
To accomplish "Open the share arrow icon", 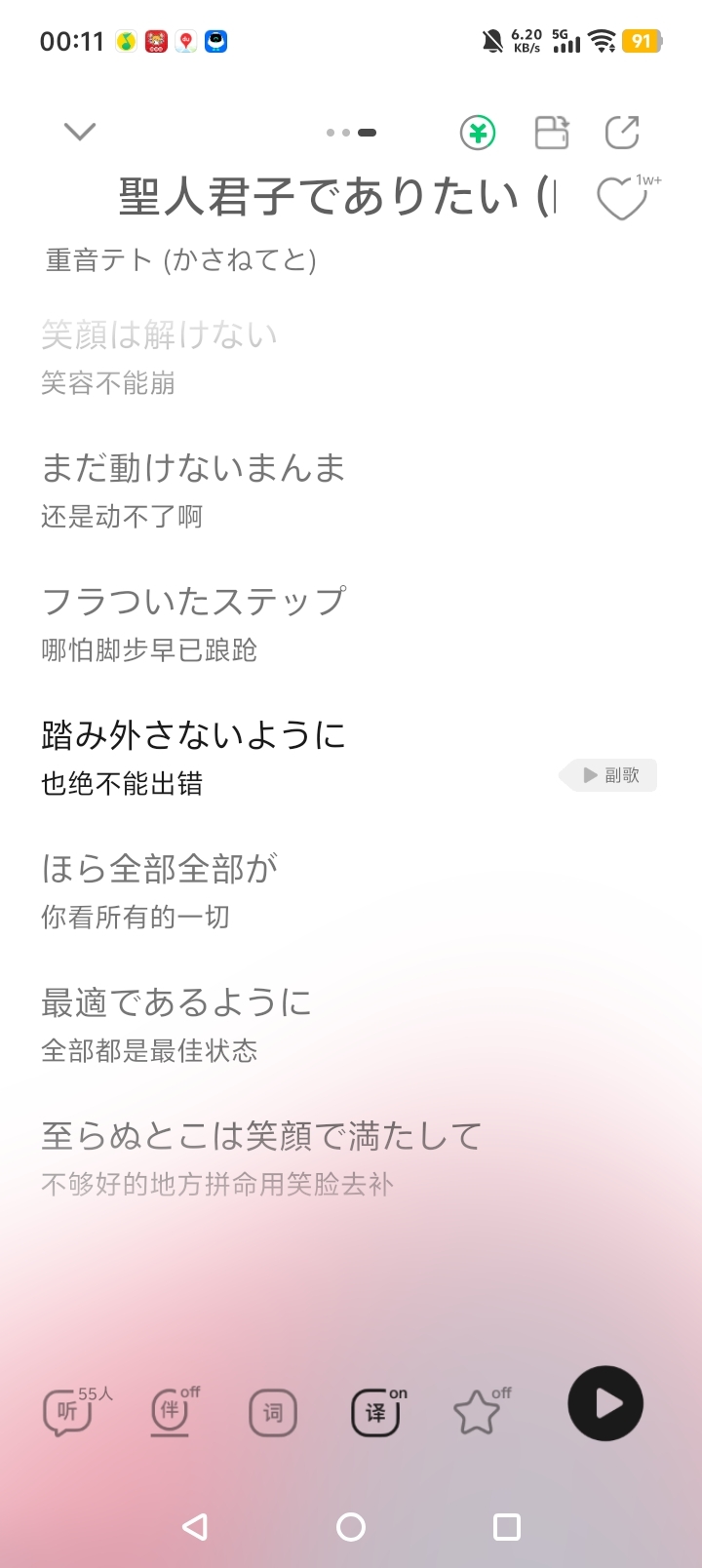I will pos(622,133).
